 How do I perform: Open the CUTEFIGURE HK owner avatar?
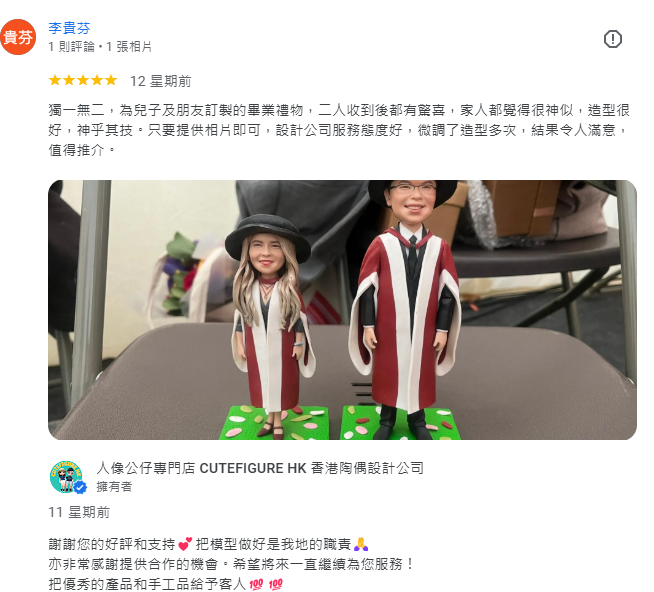click(x=67, y=477)
